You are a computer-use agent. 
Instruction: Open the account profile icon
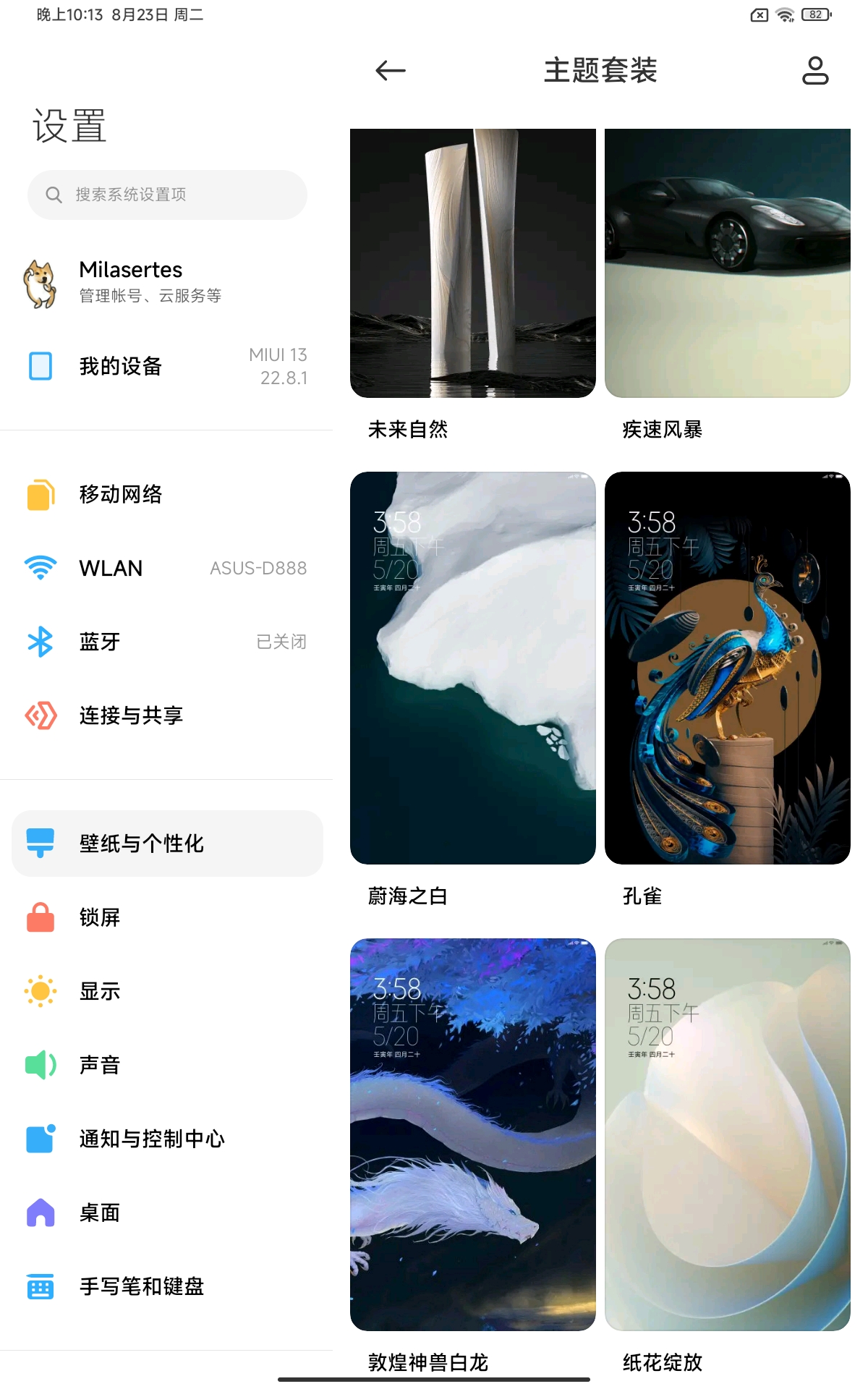[815, 70]
